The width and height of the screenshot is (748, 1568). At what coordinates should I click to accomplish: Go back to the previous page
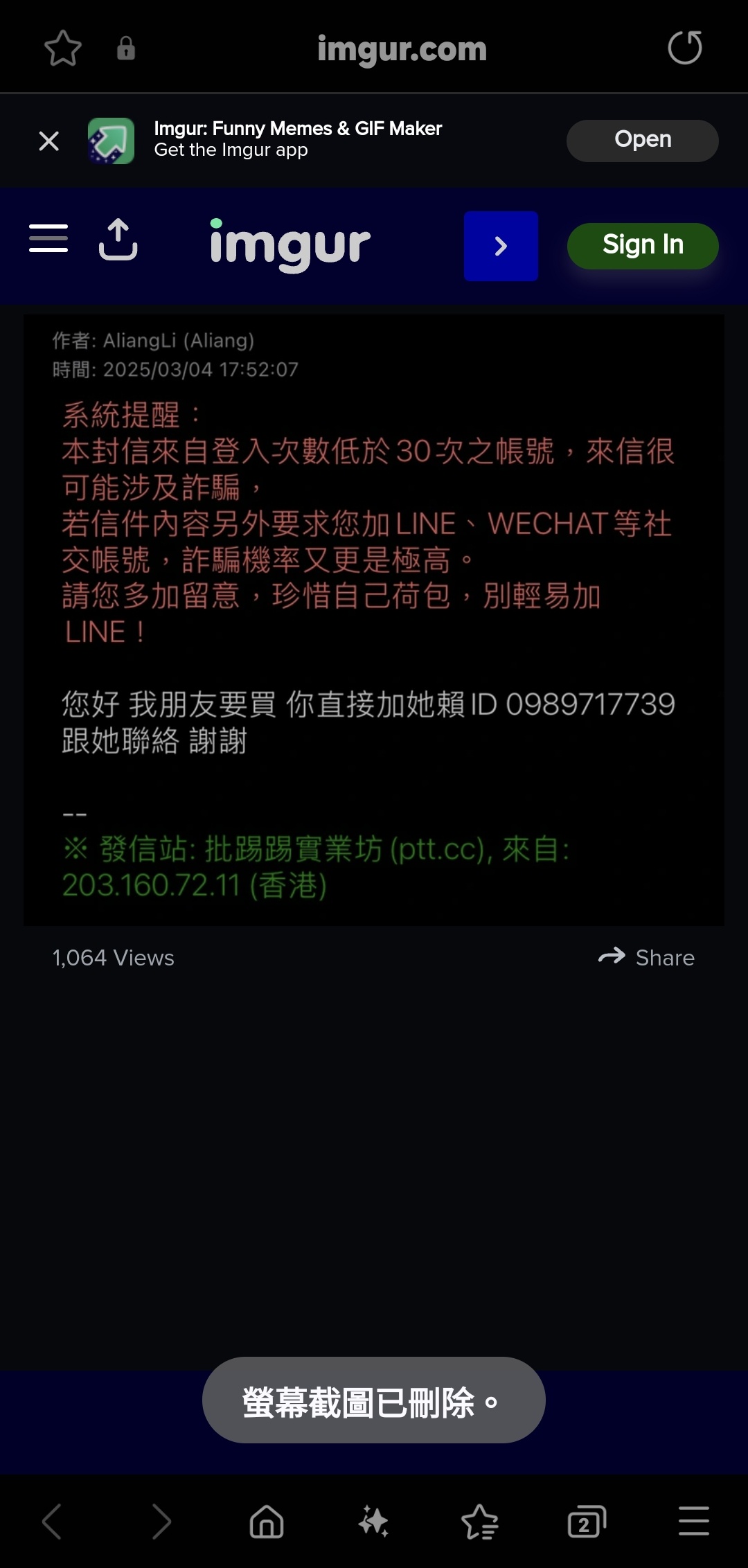click(x=53, y=1522)
